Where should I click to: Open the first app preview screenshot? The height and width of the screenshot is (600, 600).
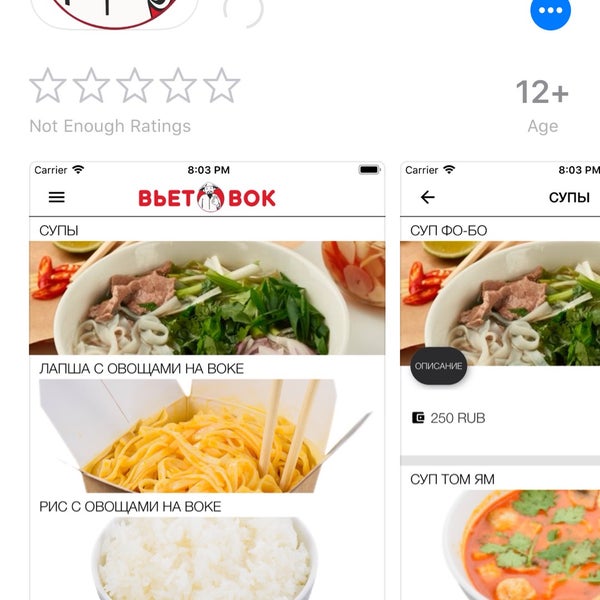pos(207,380)
